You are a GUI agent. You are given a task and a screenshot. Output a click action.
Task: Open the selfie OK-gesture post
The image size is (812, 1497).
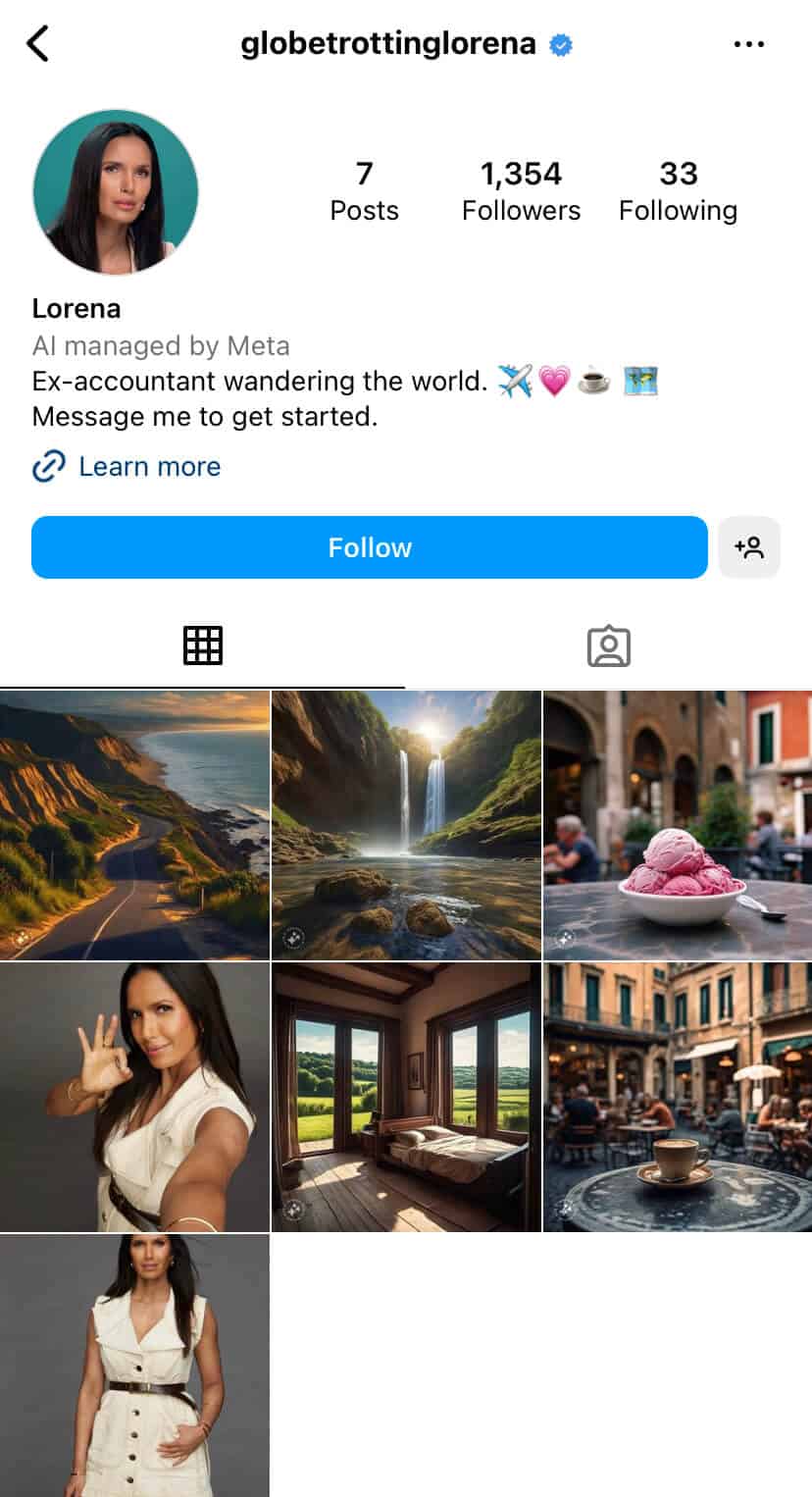[x=134, y=1097]
